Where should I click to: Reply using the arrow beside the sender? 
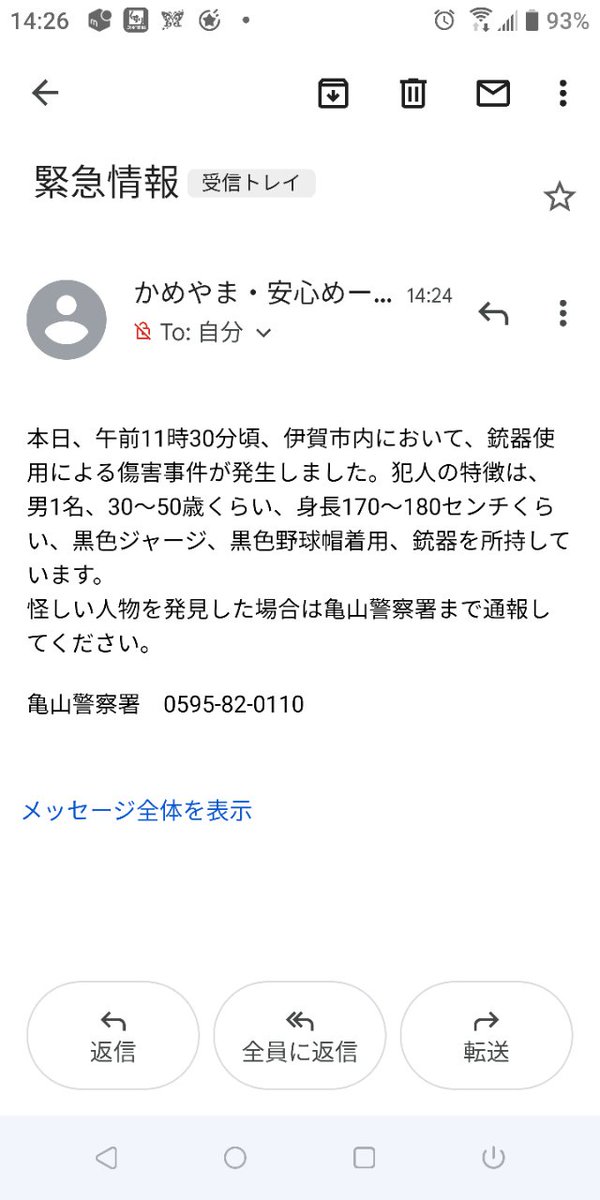493,313
